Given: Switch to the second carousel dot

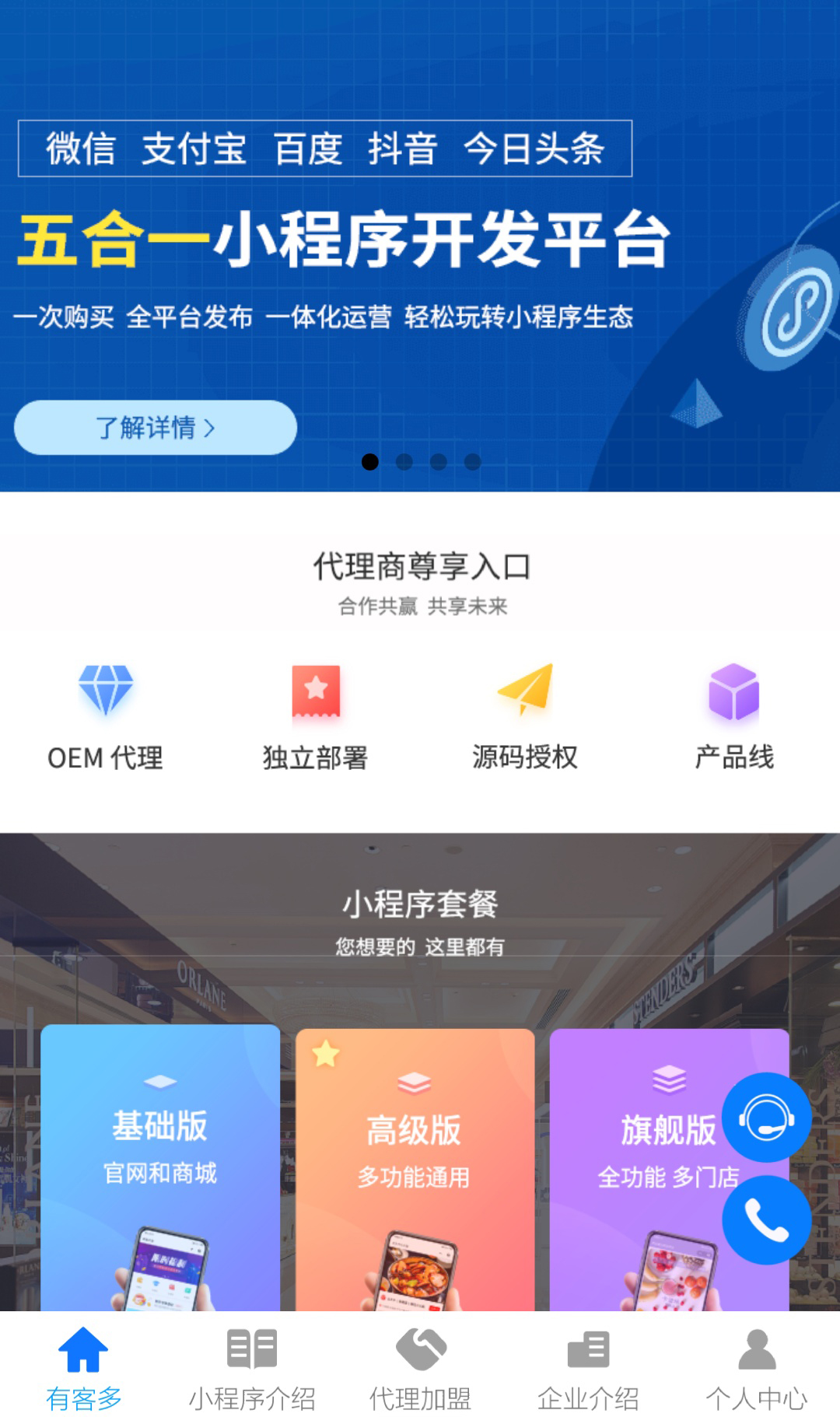Looking at the screenshot, I should click(404, 462).
